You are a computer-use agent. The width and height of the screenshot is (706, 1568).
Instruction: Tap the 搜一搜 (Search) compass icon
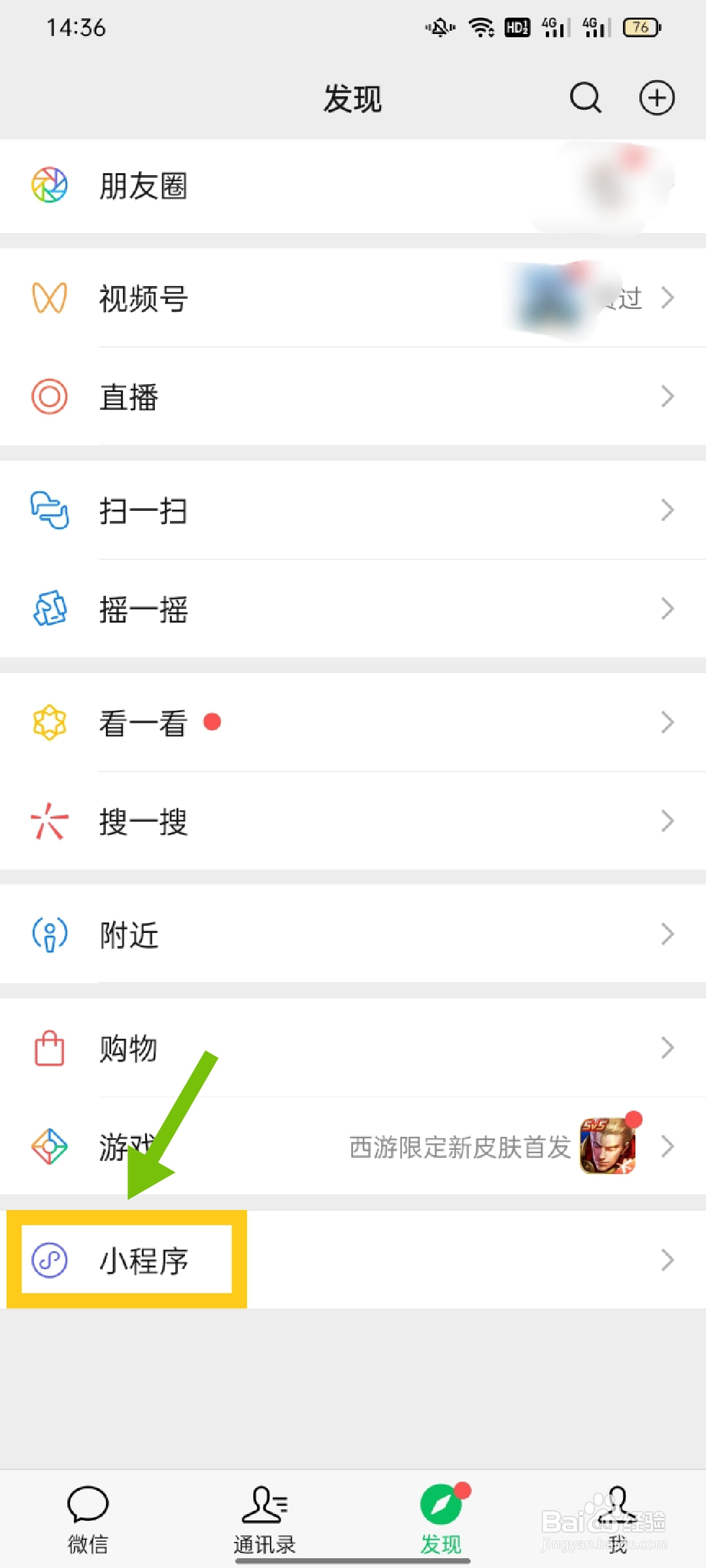pos(50,821)
